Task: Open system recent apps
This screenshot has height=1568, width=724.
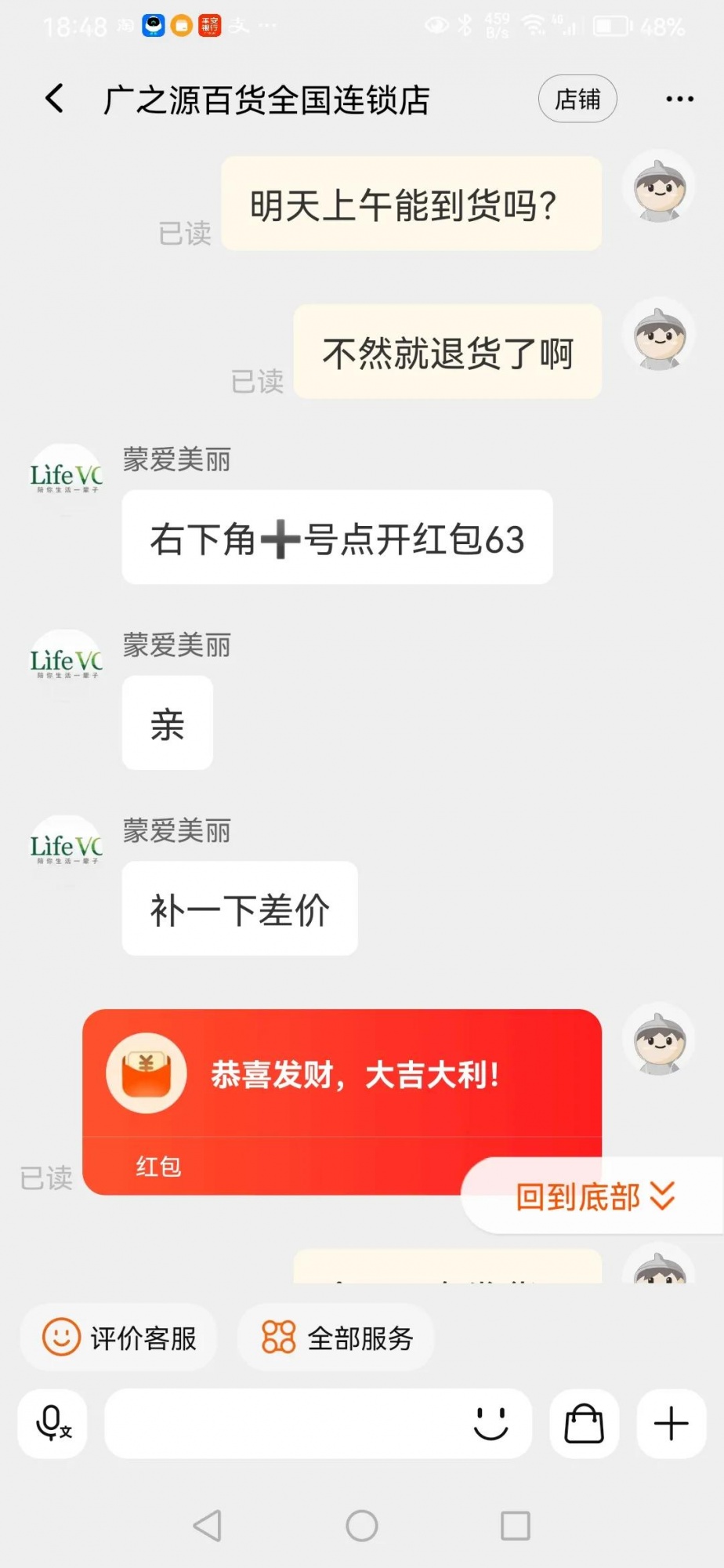Action: coord(515,1526)
